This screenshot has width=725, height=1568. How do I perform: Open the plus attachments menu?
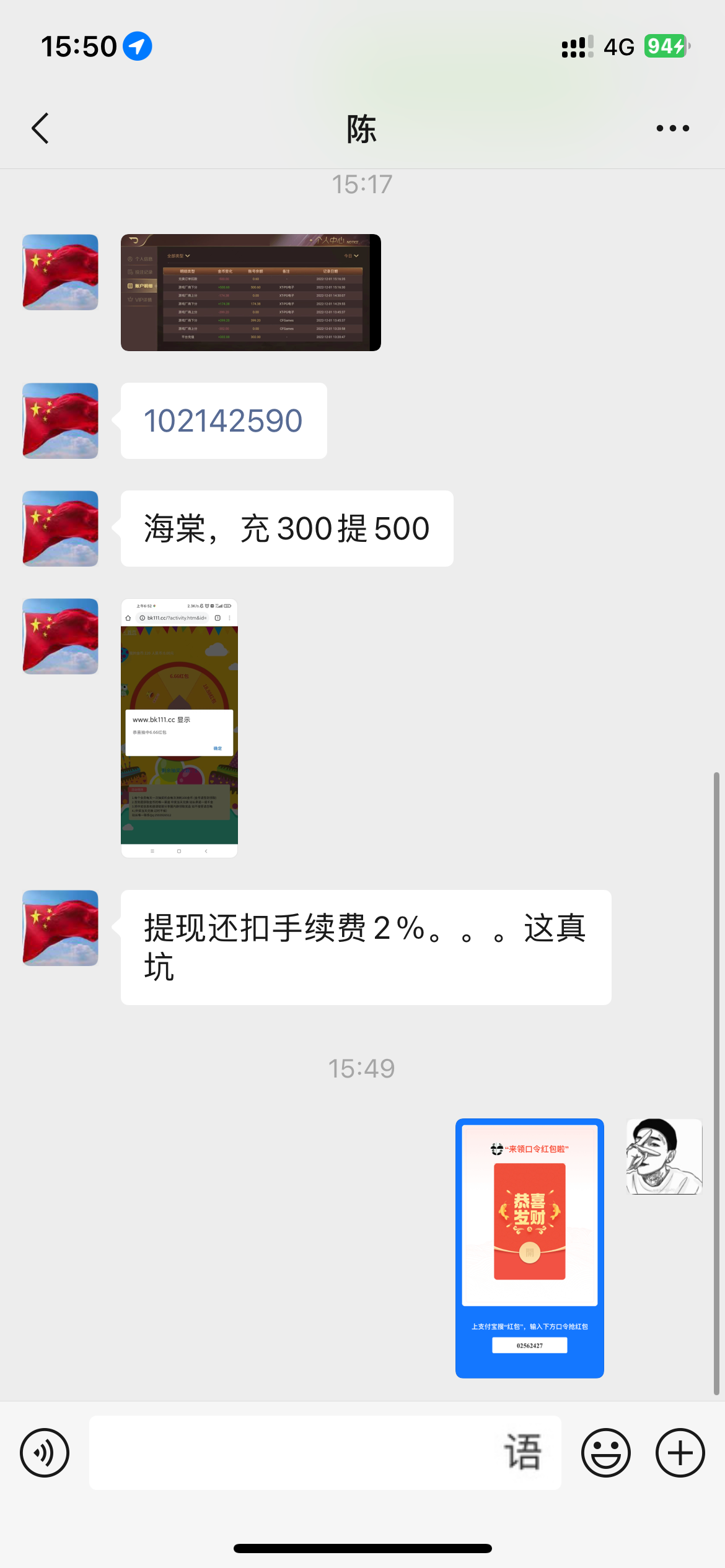tap(680, 1453)
